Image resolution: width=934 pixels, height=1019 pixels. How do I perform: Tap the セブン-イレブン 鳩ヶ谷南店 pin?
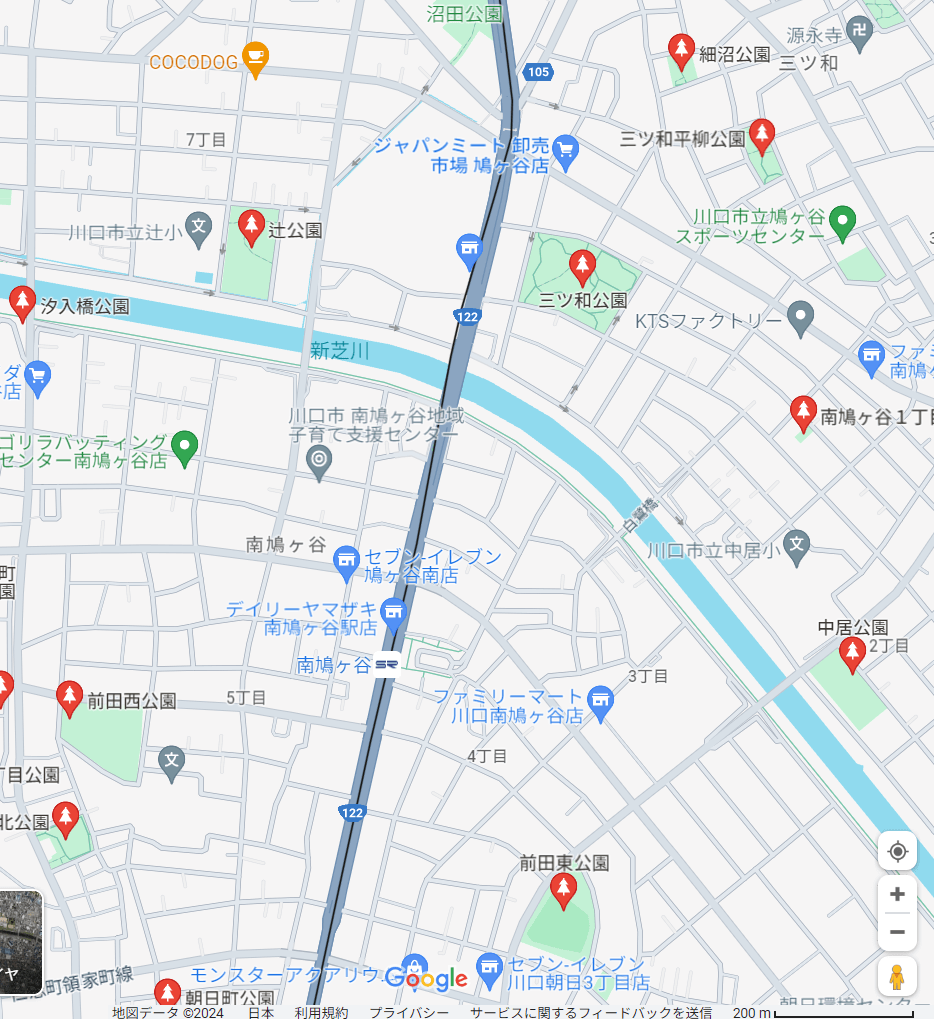[x=346, y=562]
